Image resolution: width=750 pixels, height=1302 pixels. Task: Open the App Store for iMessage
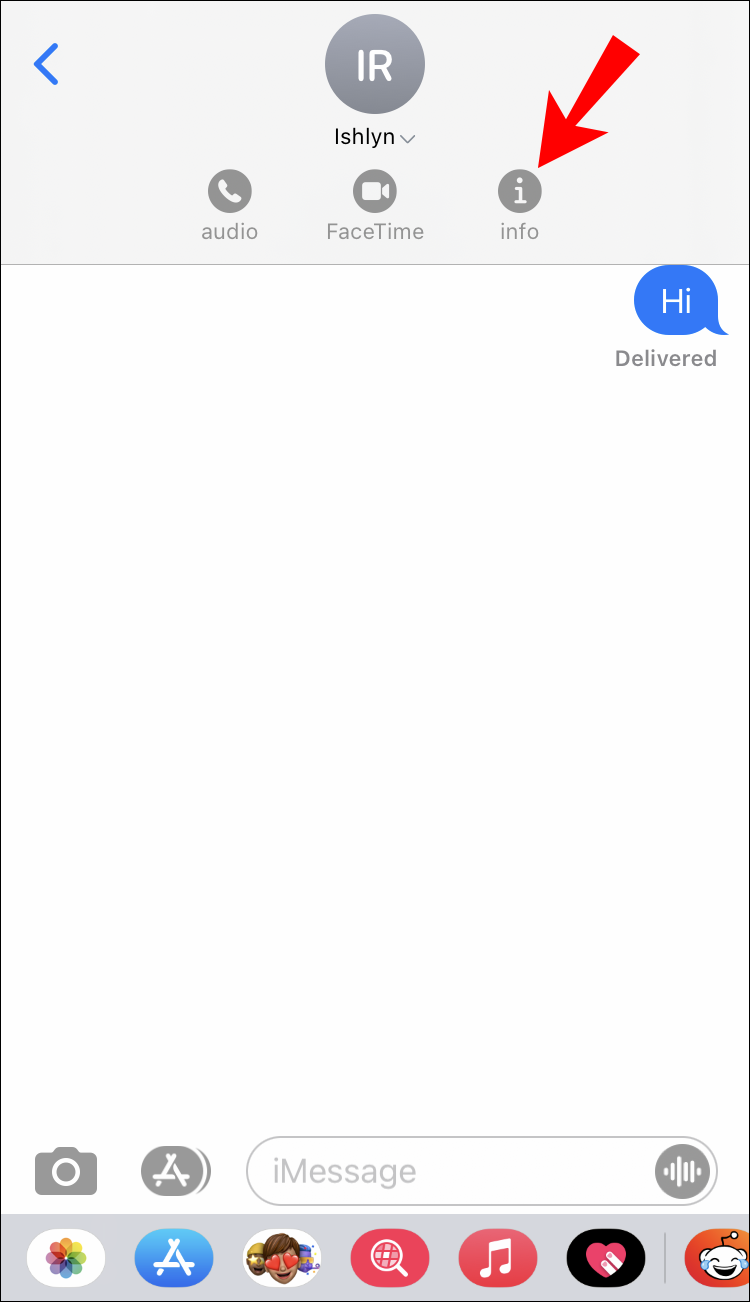tap(174, 1257)
